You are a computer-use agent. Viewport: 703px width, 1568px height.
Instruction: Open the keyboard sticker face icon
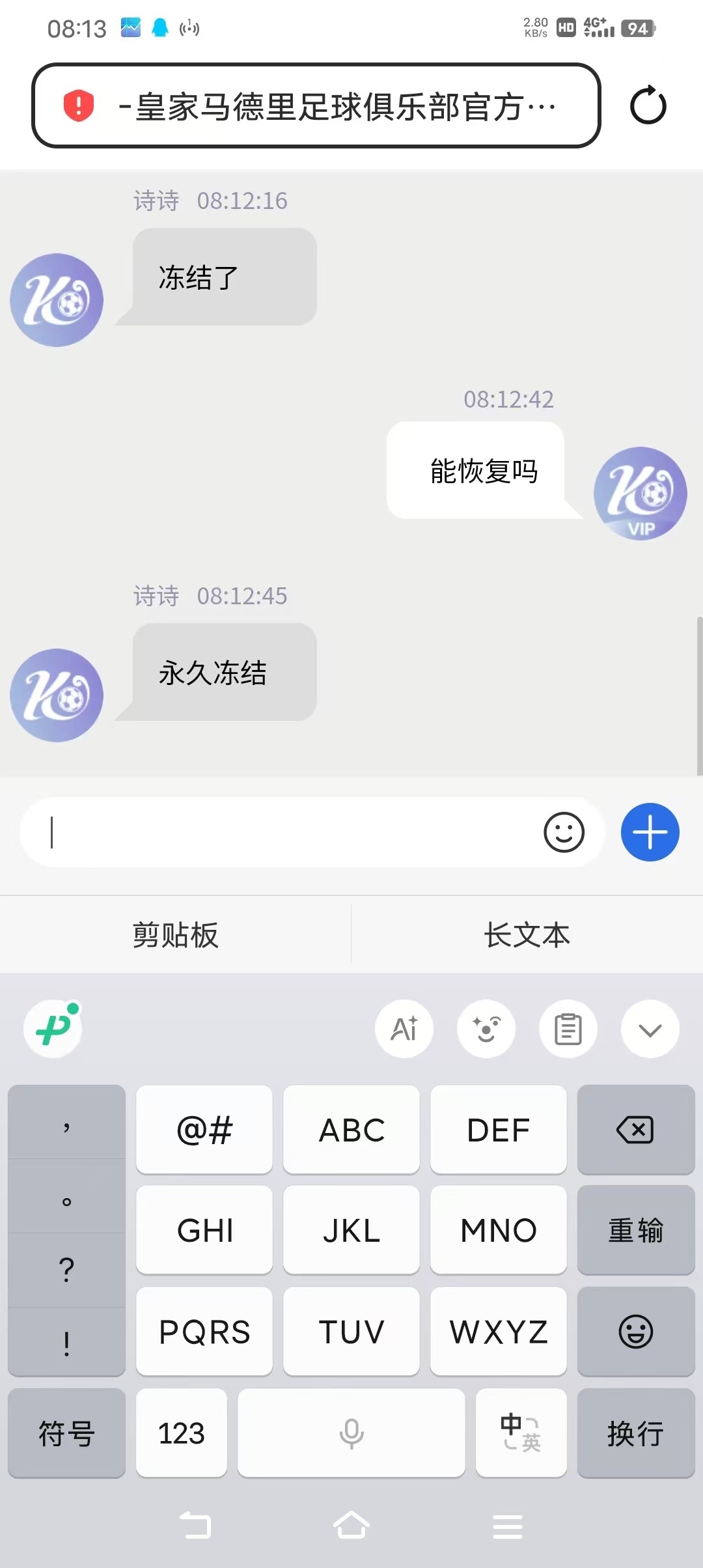[x=486, y=1029]
